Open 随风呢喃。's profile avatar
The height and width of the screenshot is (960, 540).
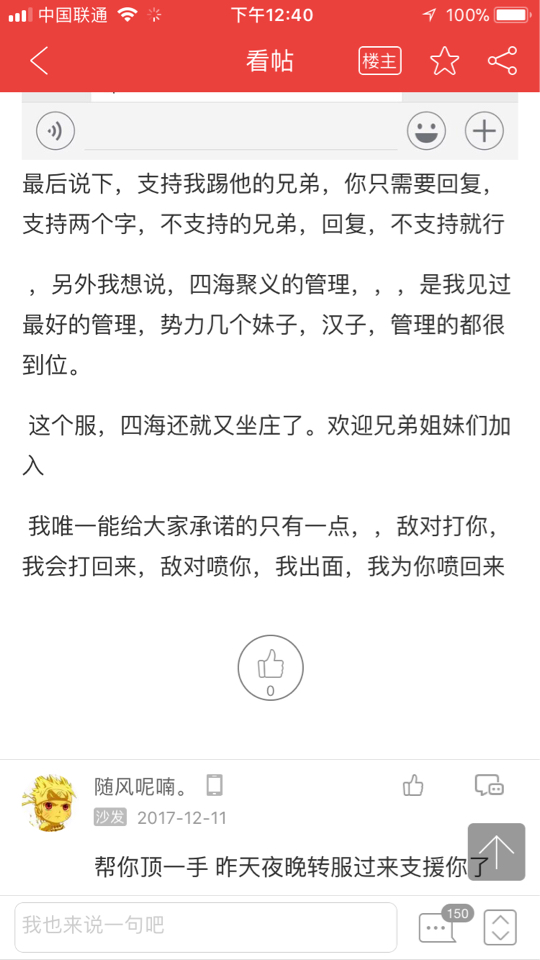50,802
